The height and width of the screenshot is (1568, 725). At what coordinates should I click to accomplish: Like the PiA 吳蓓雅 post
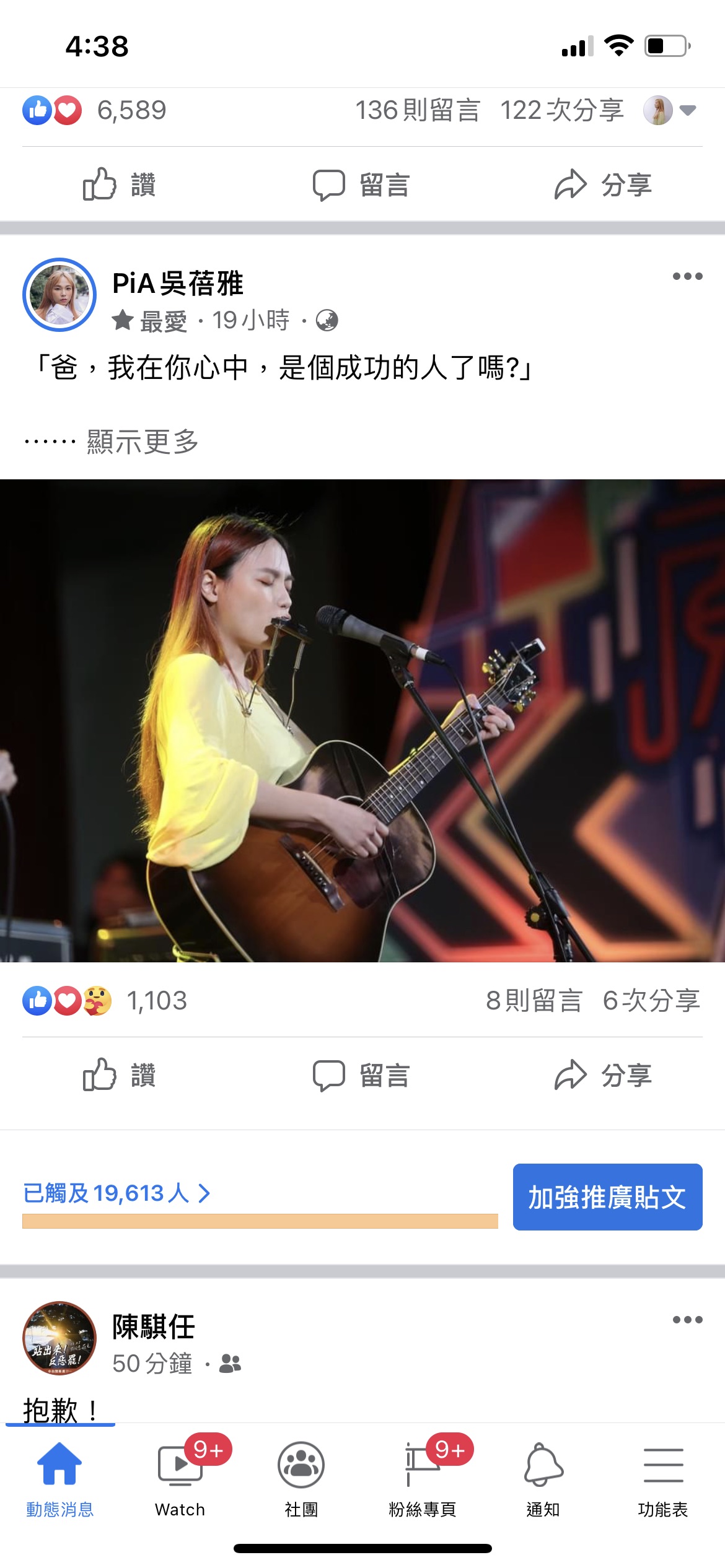tap(119, 1075)
